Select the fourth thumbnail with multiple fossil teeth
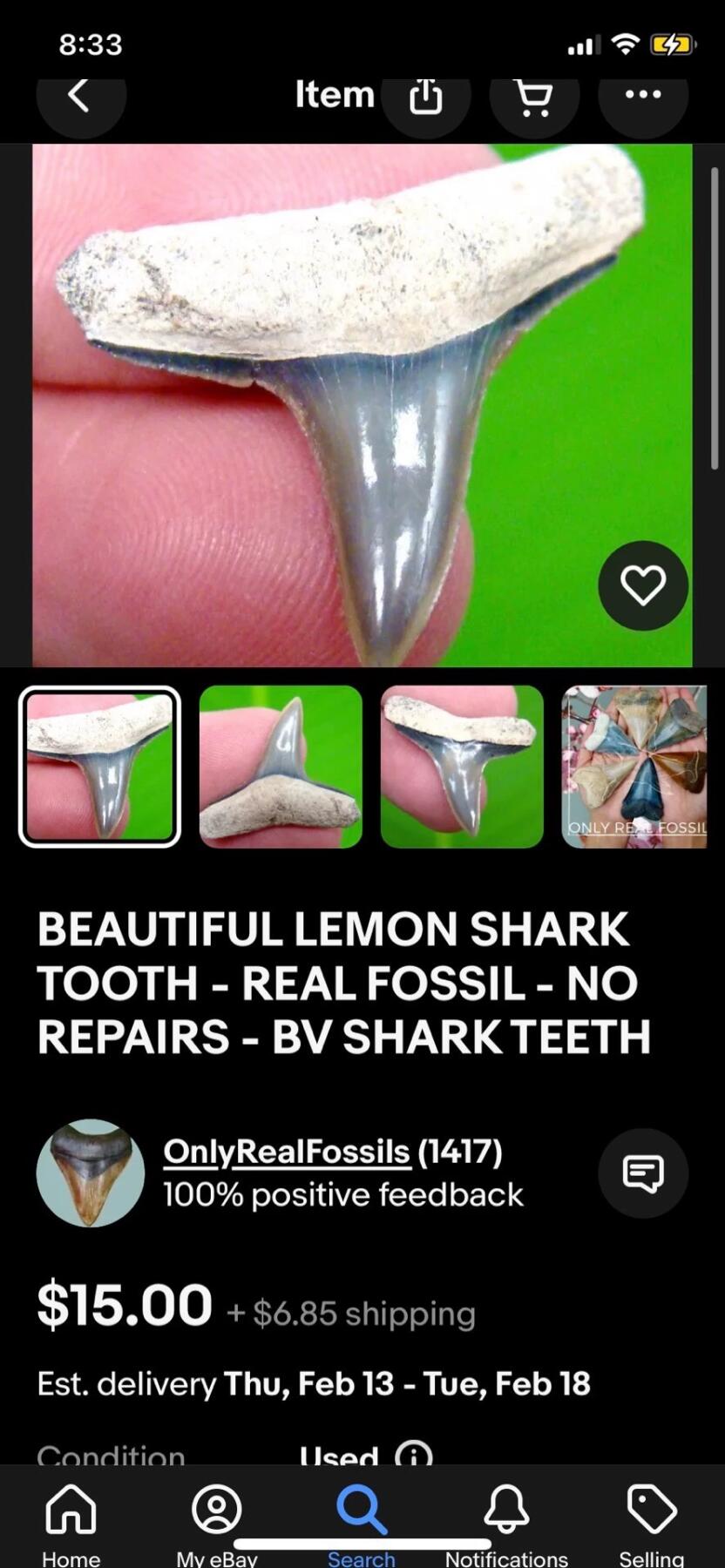 click(x=634, y=767)
